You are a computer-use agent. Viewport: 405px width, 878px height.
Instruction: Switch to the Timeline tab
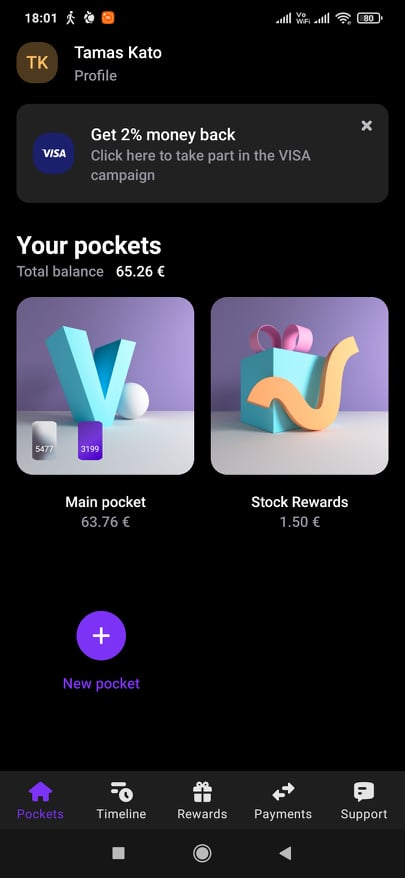[121, 801]
